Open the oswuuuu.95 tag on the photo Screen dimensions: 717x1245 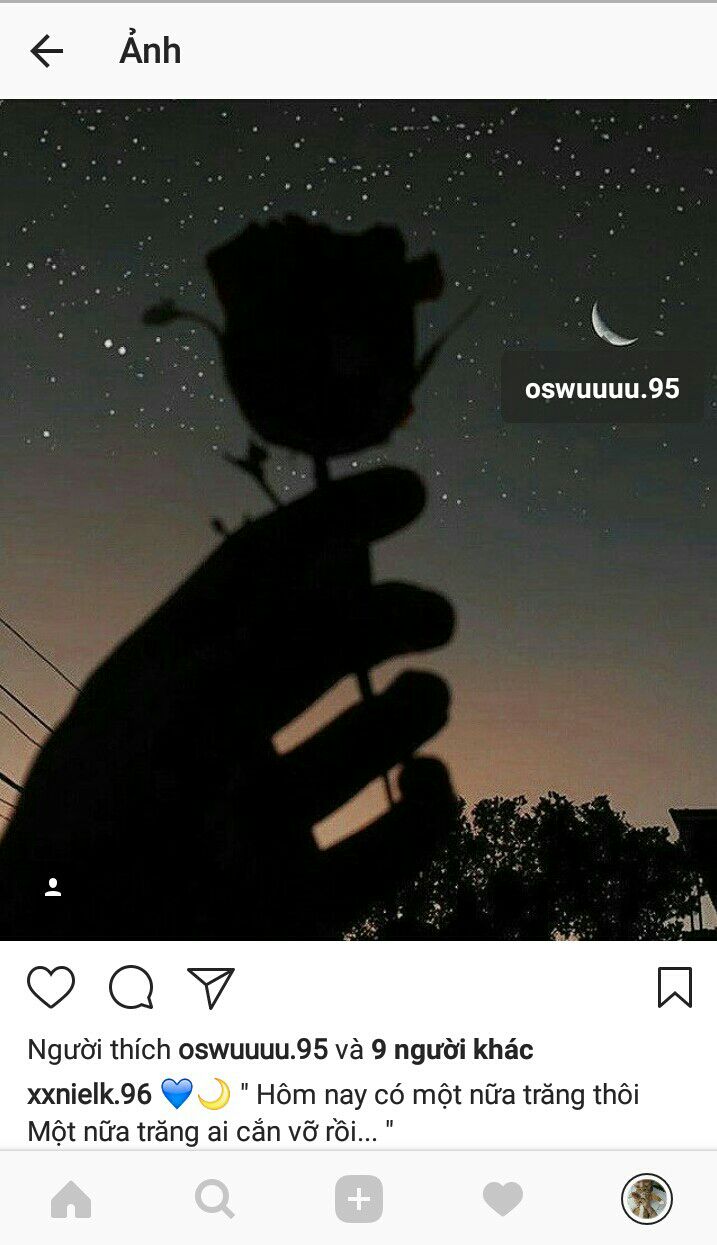tap(602, 389)
